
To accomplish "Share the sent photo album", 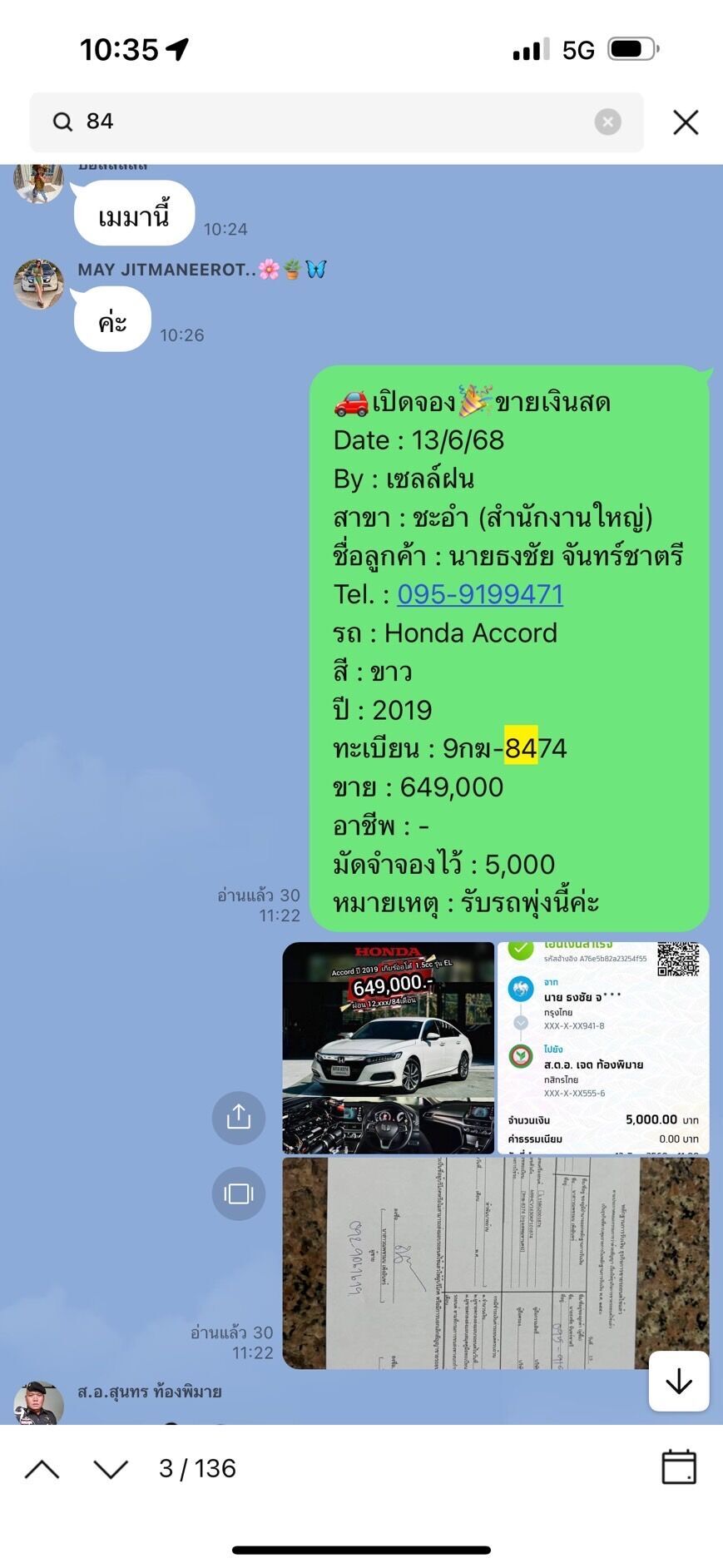I will (239, 1117).
